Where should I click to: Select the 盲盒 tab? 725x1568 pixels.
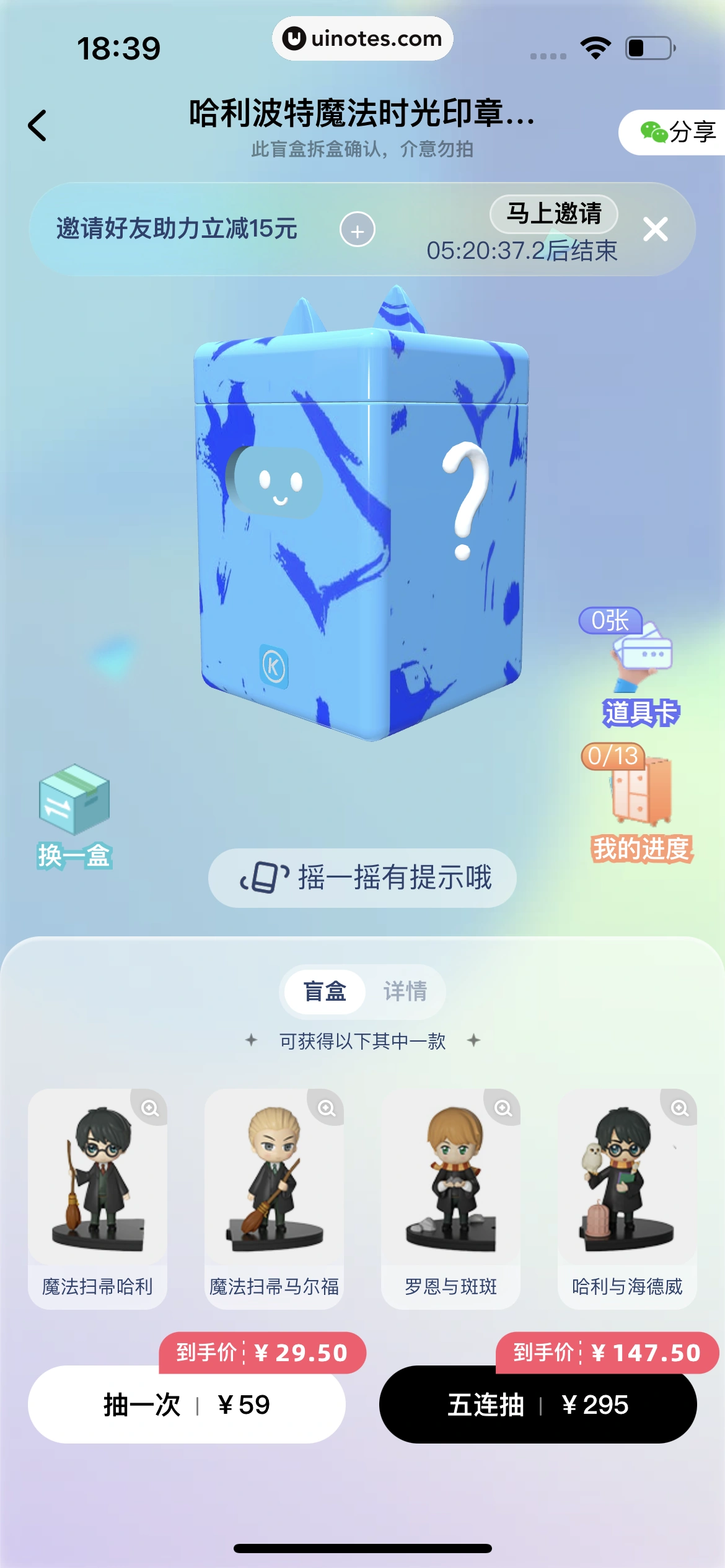(x=325, y=991)
